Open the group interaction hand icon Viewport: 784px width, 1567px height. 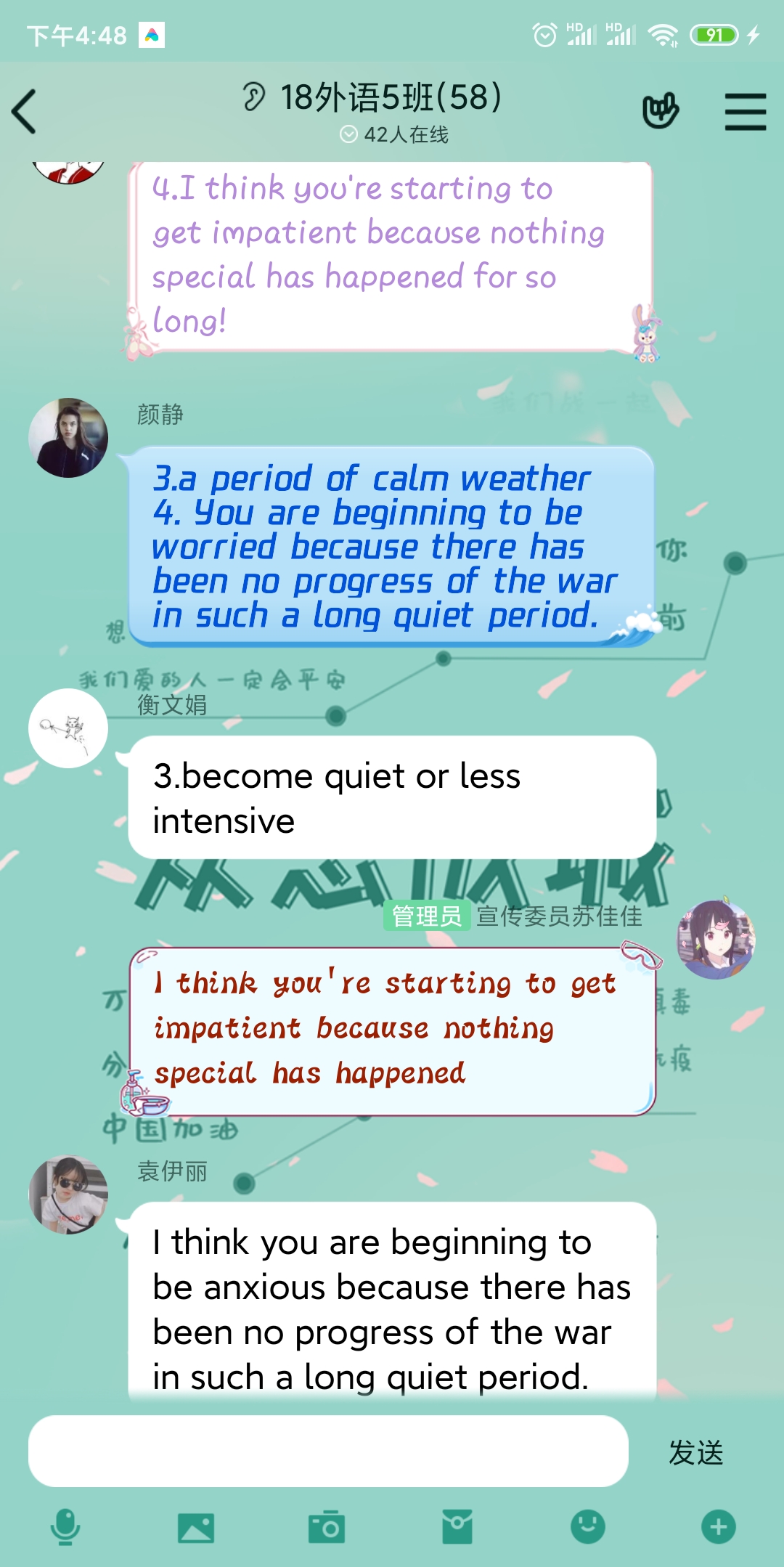click(660, 111)
